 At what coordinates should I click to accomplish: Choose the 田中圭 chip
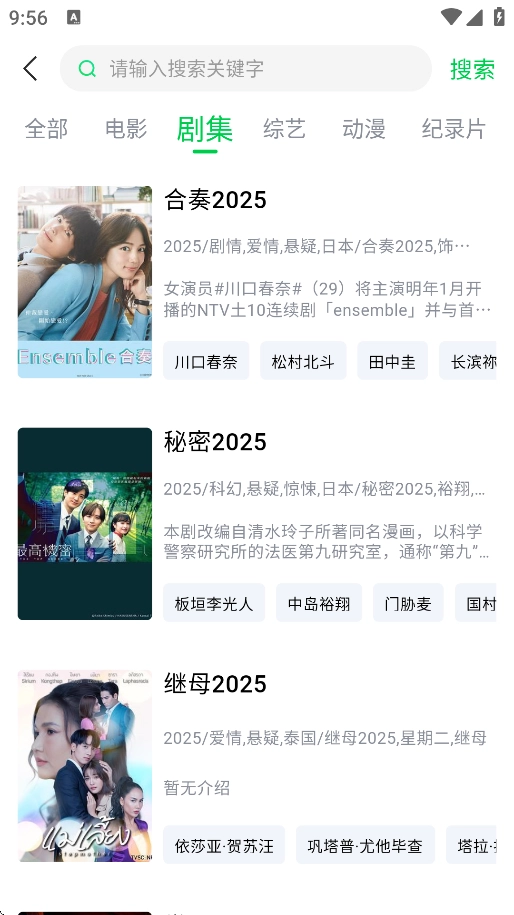coord(392,361)
